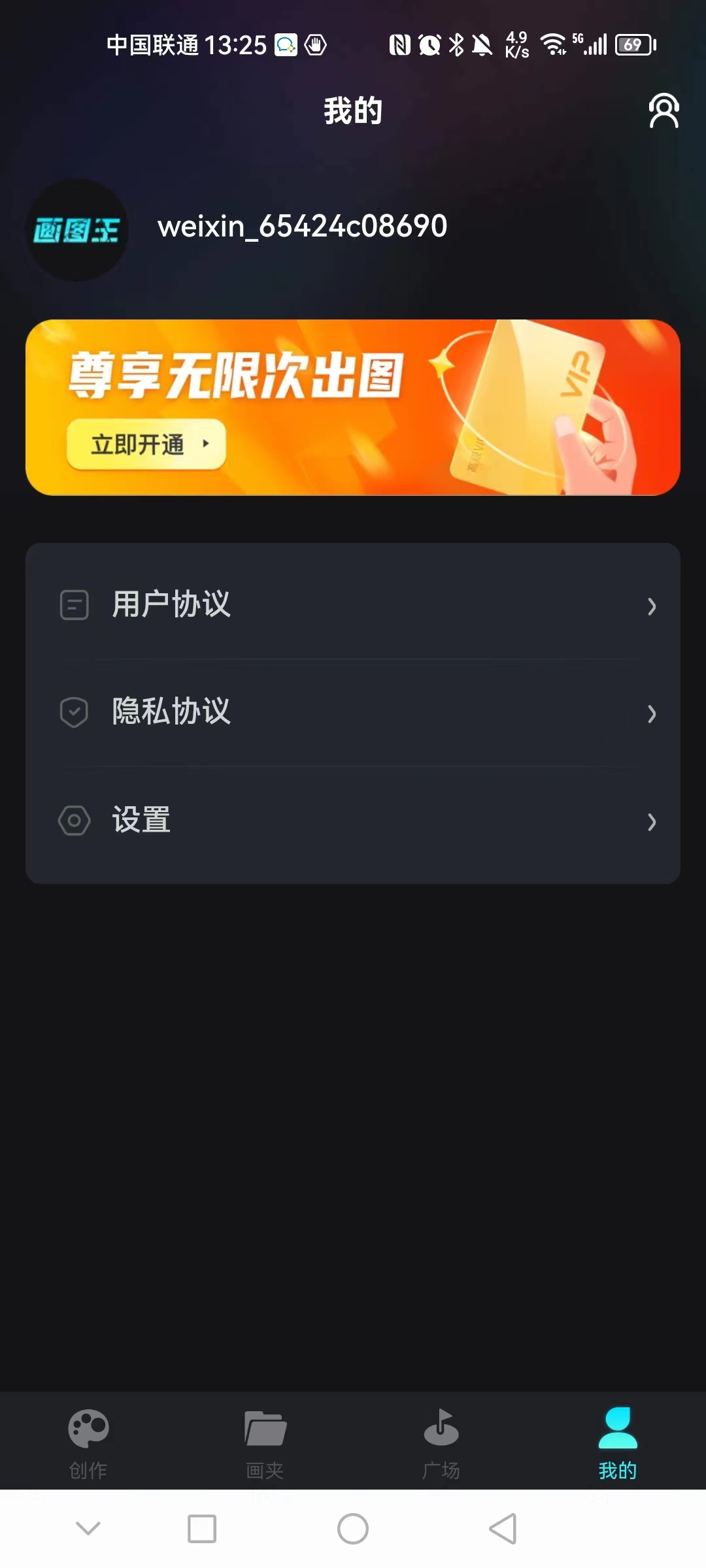
Task: Select the 广场 (Plaza) flag icon
Action: pyautogui.click(x=441, y=1428)
